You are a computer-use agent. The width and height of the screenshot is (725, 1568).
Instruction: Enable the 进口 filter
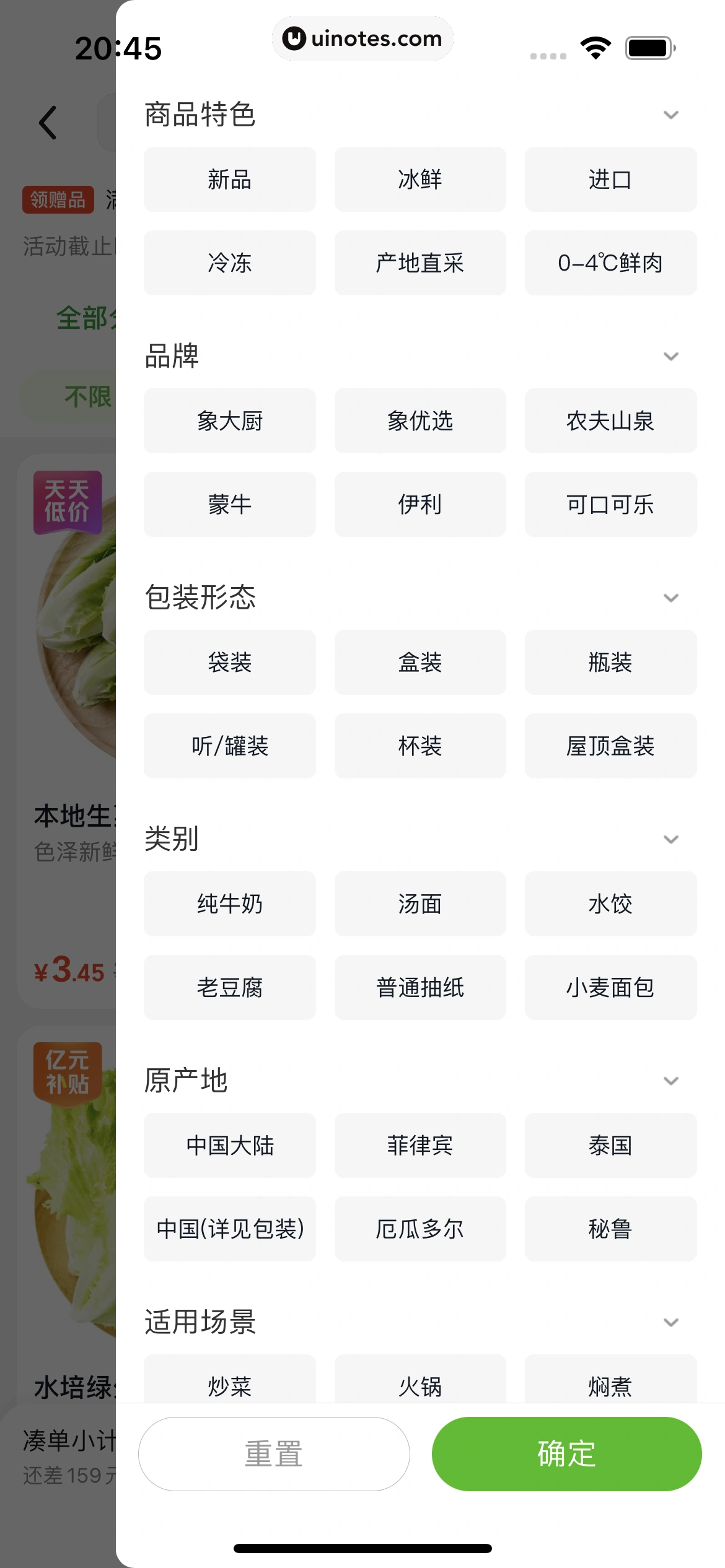[610, 179]
